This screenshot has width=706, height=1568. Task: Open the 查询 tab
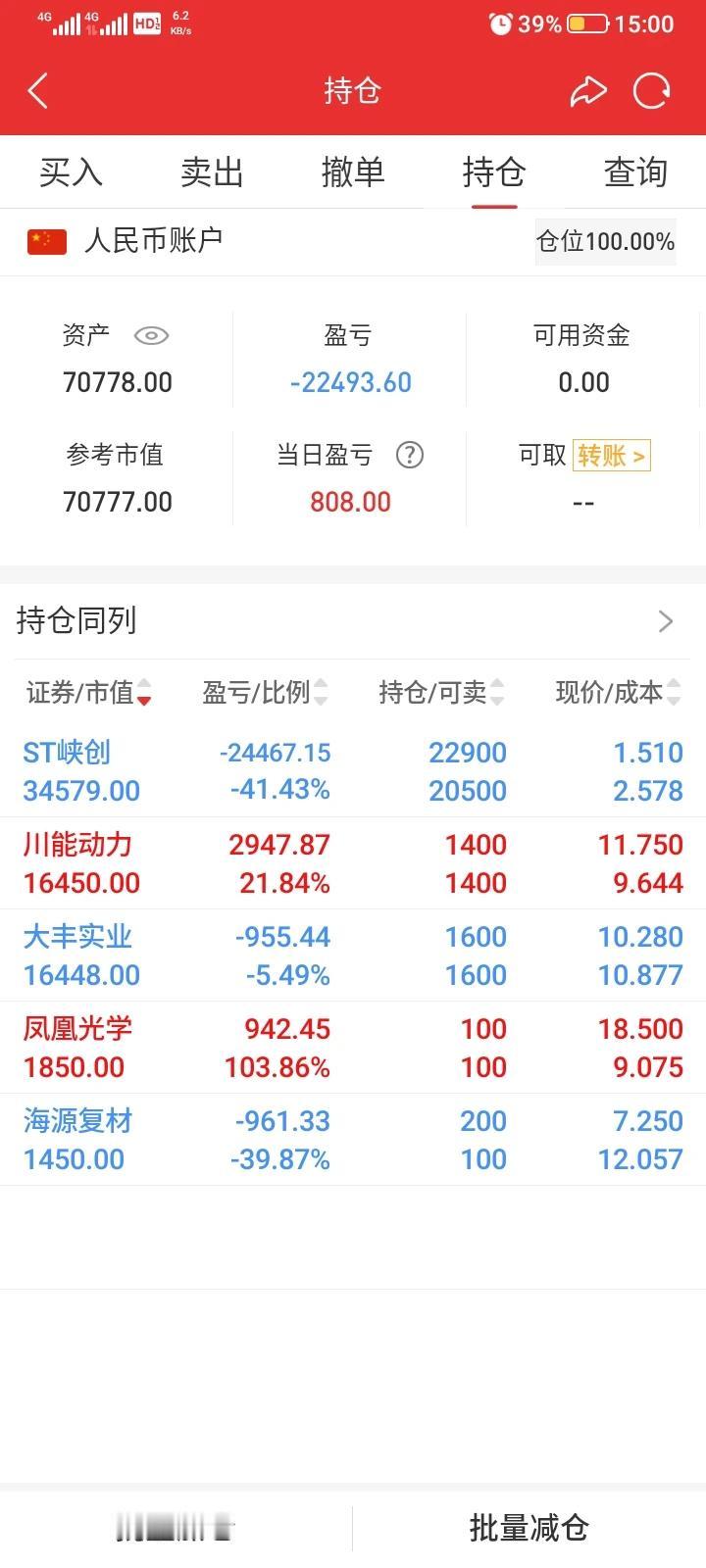tap(635, 172)
